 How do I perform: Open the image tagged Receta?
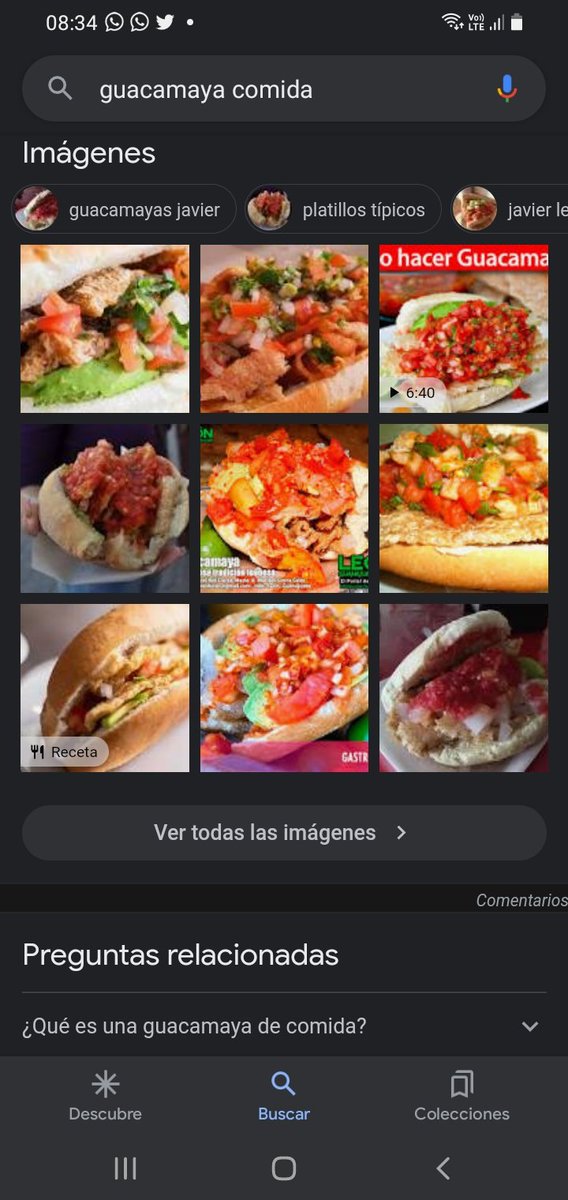105,688
